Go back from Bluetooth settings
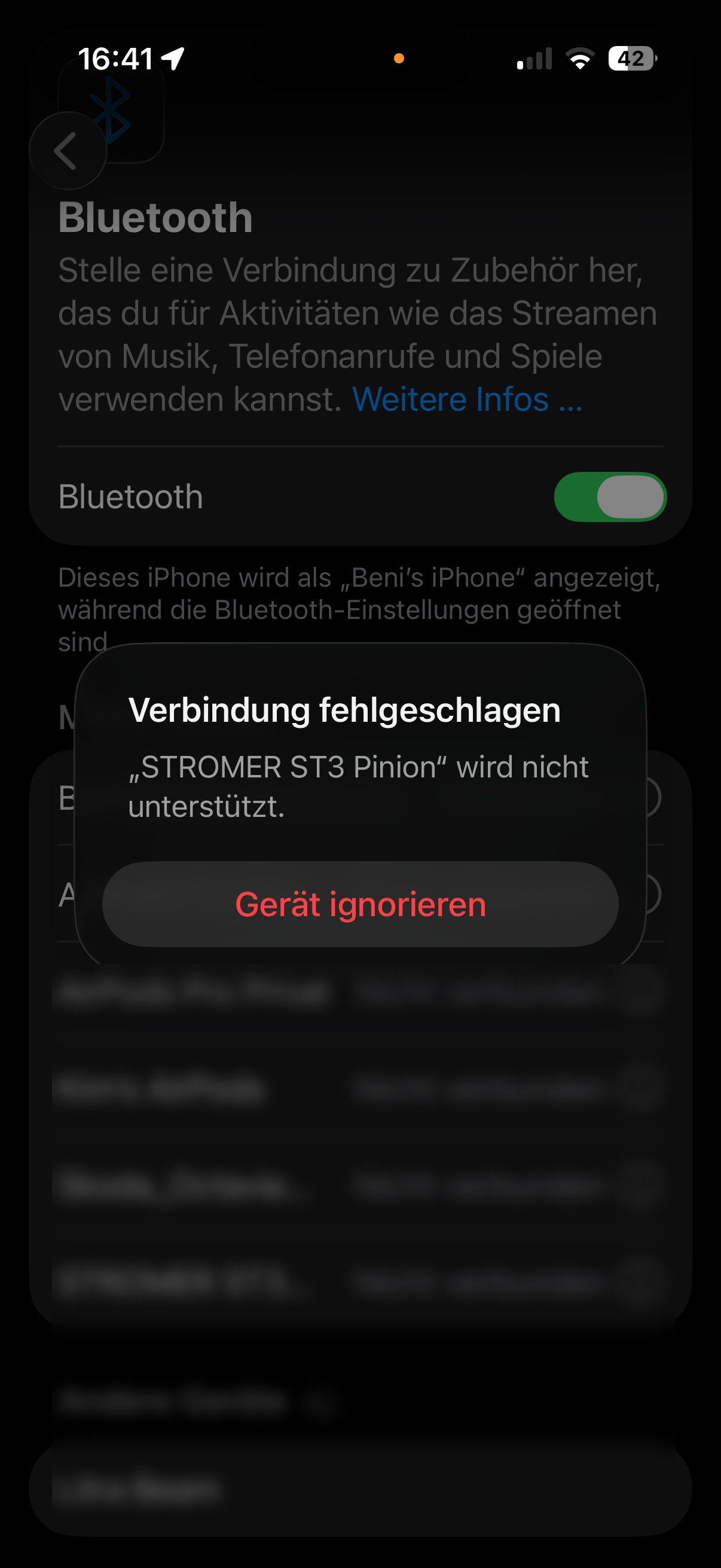This screenshot has width=721, height=1568. pos(68,151)
